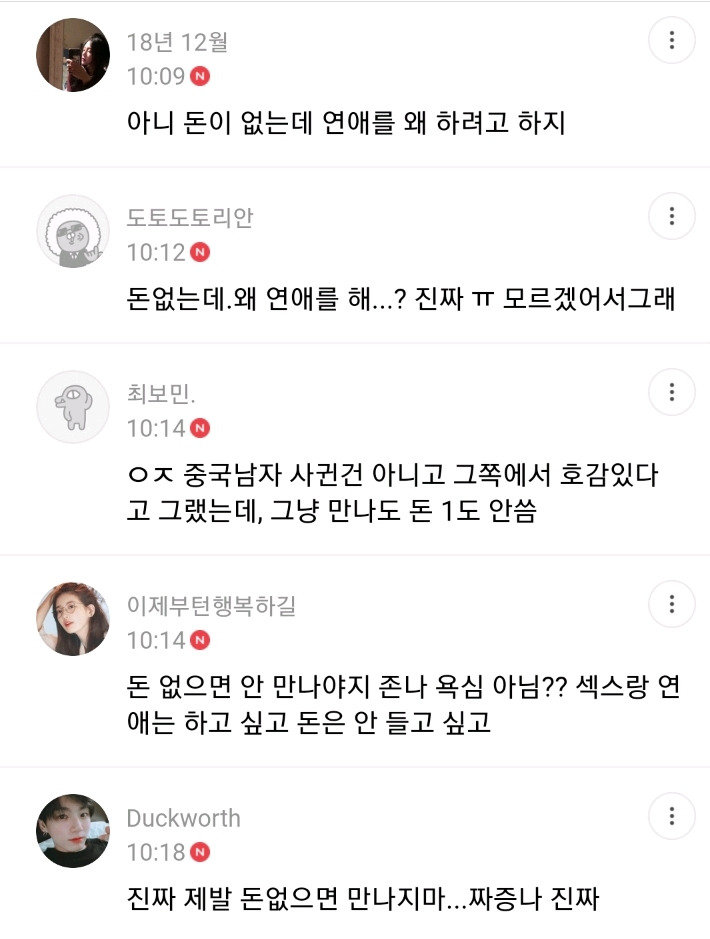View 18년 12월's profile picture
The height and width of the screenshot is (939, 710).
73,55
